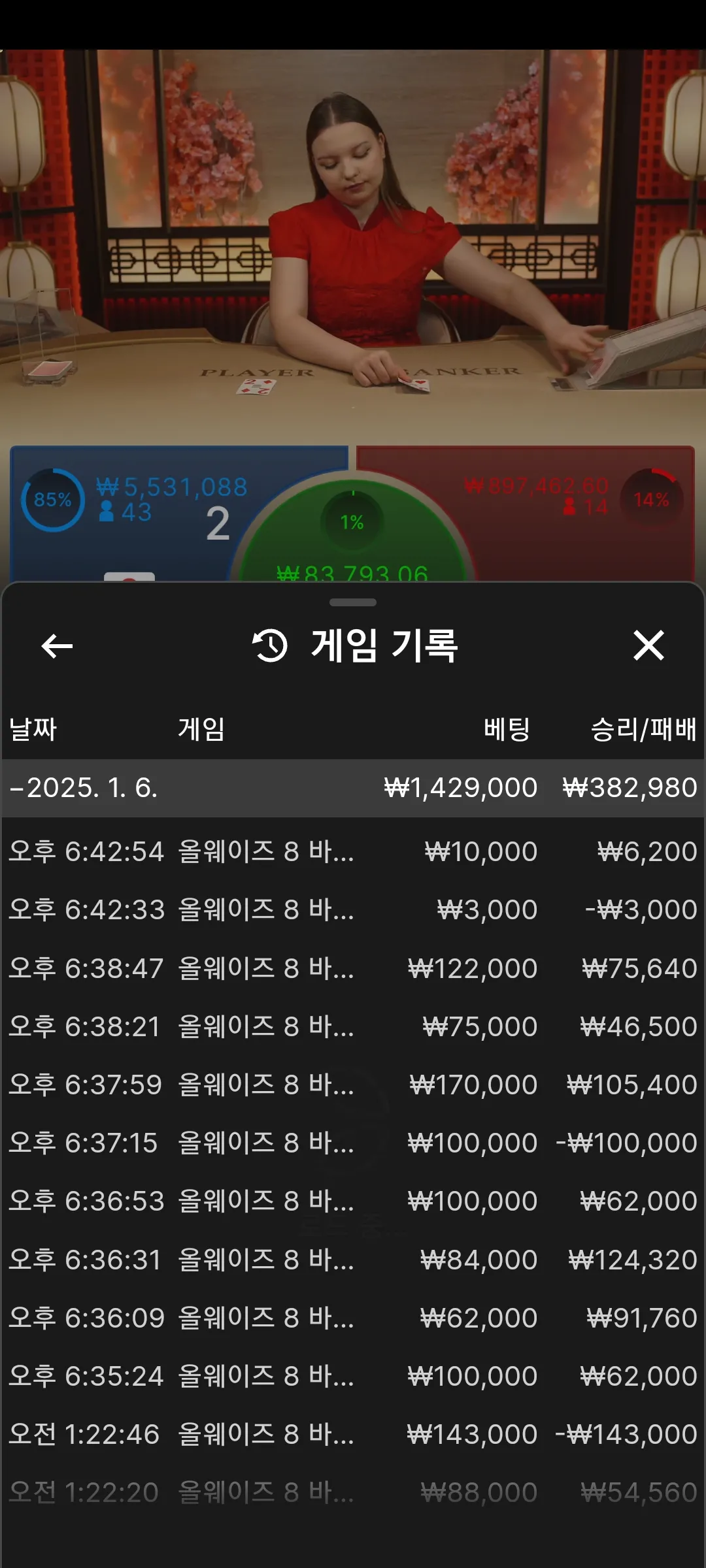
Task: View the 오후 6:37:15 lost bet record
Action: [353, 1143]
